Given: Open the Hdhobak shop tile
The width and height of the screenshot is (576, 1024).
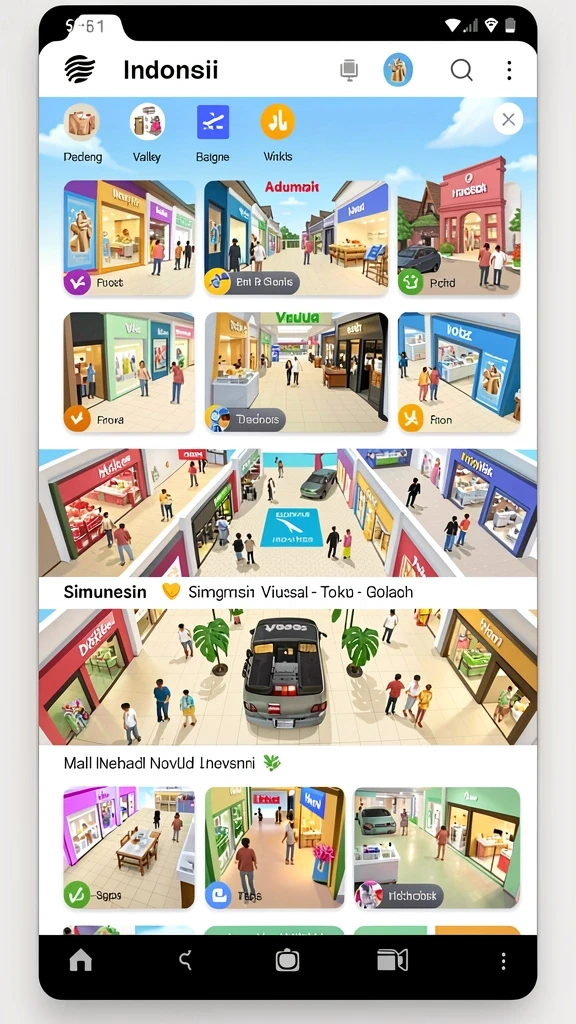Looking at the screenshot, I should click(x=437, y=848).
